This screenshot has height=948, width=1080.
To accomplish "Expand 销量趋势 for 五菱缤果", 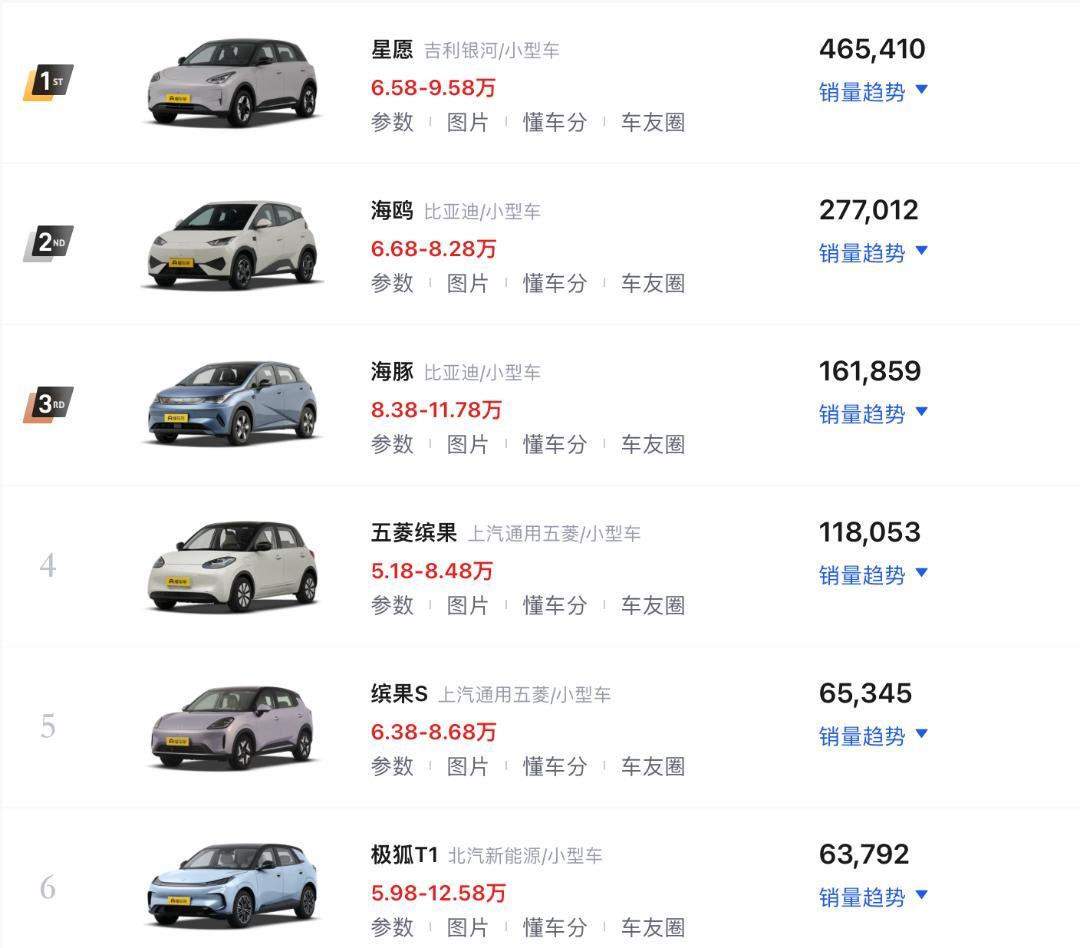I will coord(873,575).
